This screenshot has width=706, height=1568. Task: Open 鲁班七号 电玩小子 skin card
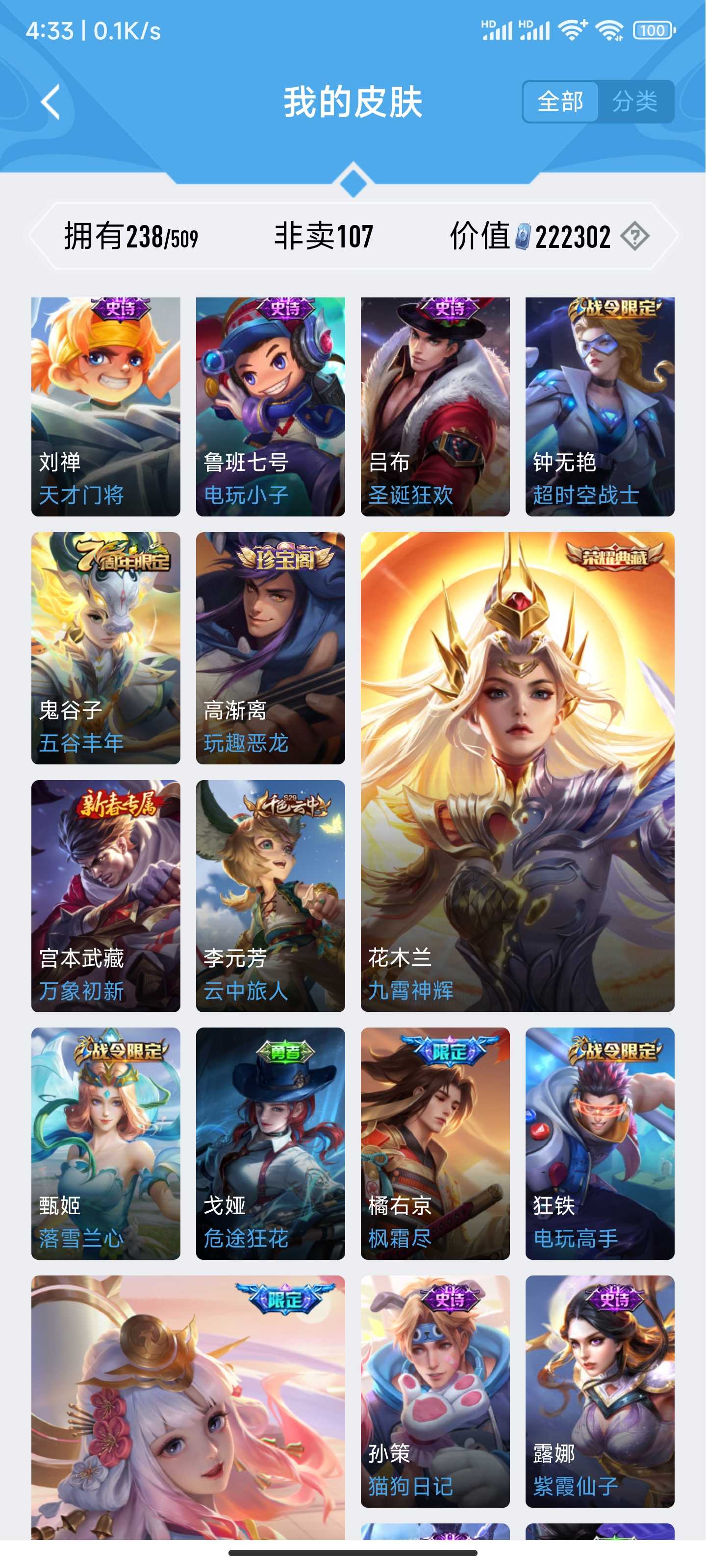[x=271, y=407]
